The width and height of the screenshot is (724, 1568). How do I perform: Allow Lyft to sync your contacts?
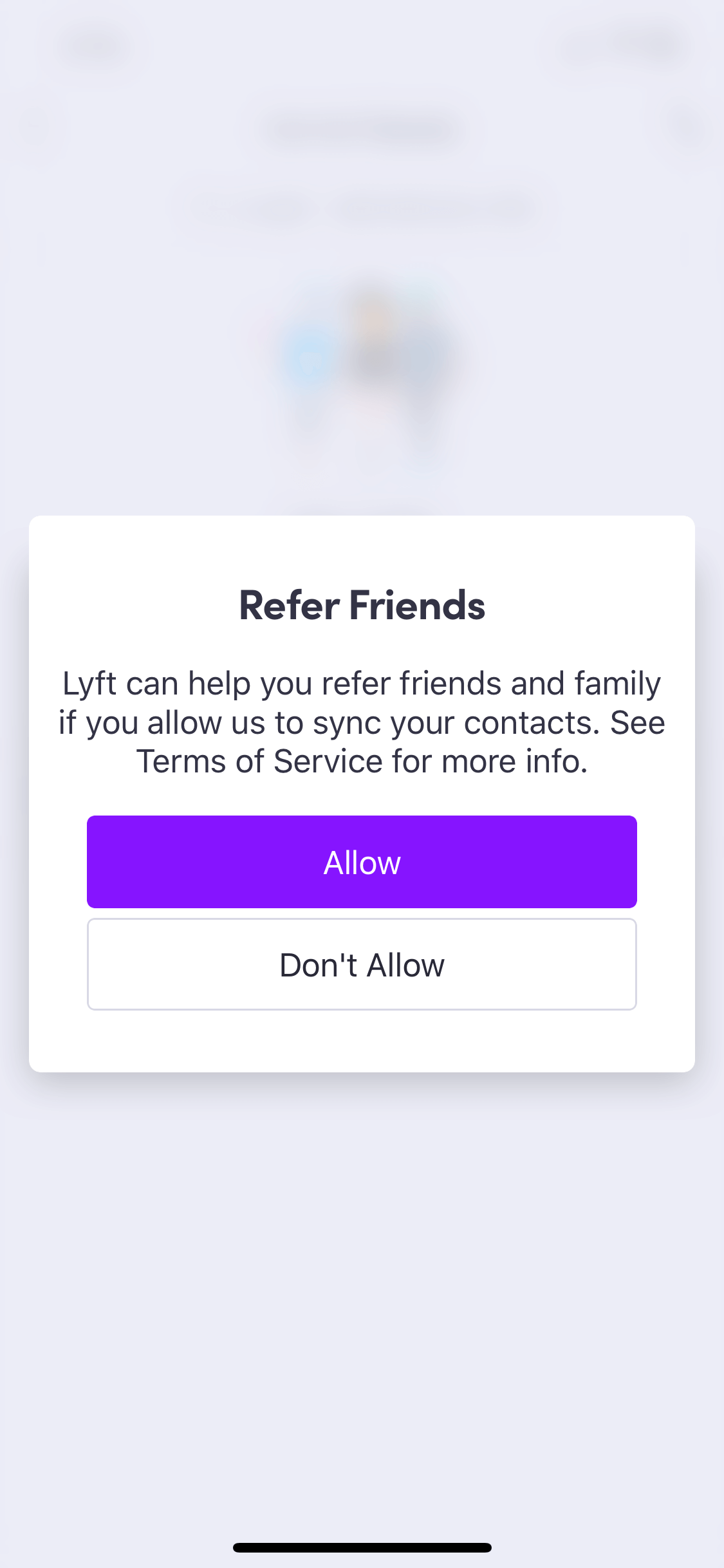[x=362, y=862]
